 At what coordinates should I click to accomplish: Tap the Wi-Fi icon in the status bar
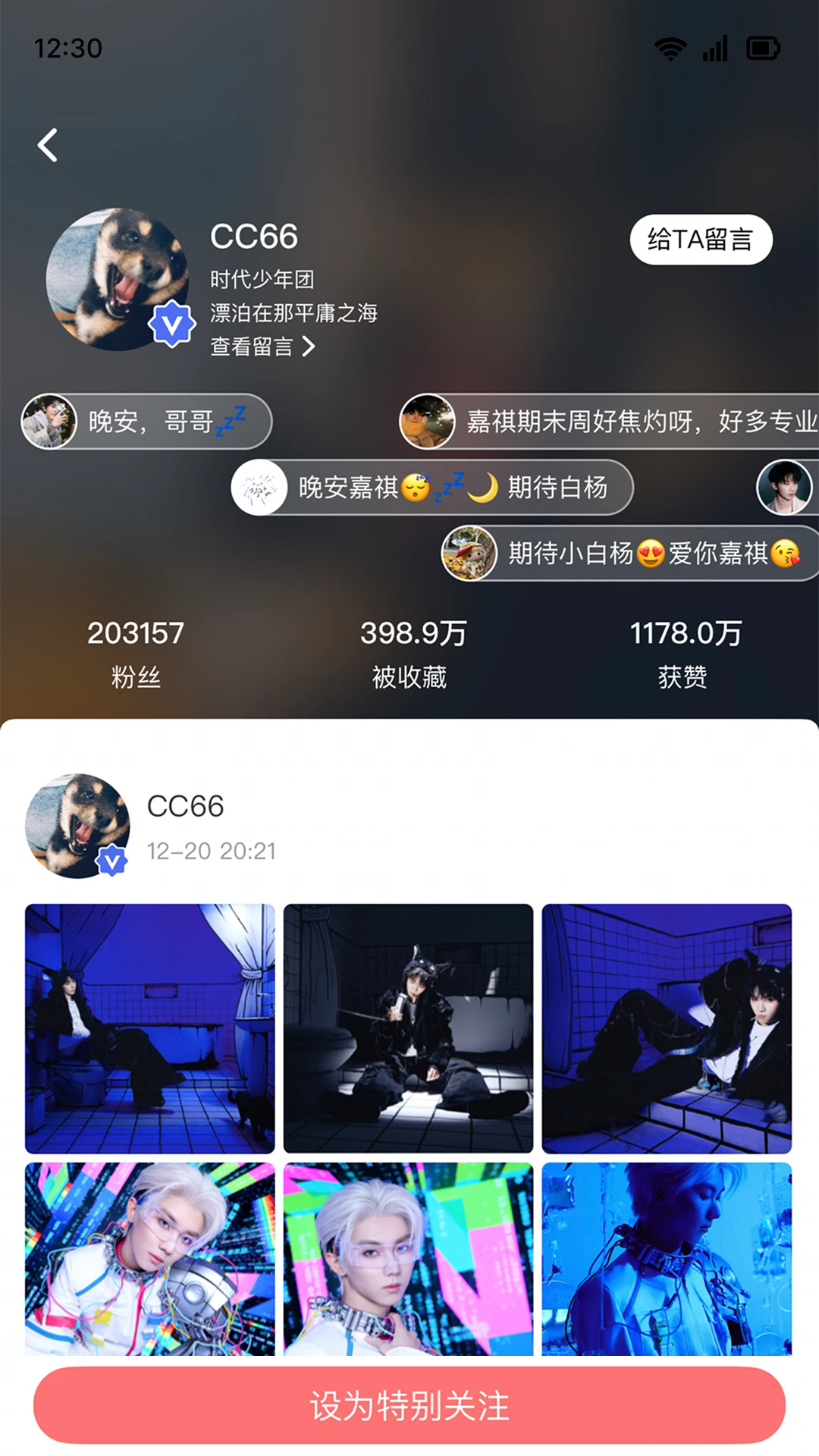(670, 48)
